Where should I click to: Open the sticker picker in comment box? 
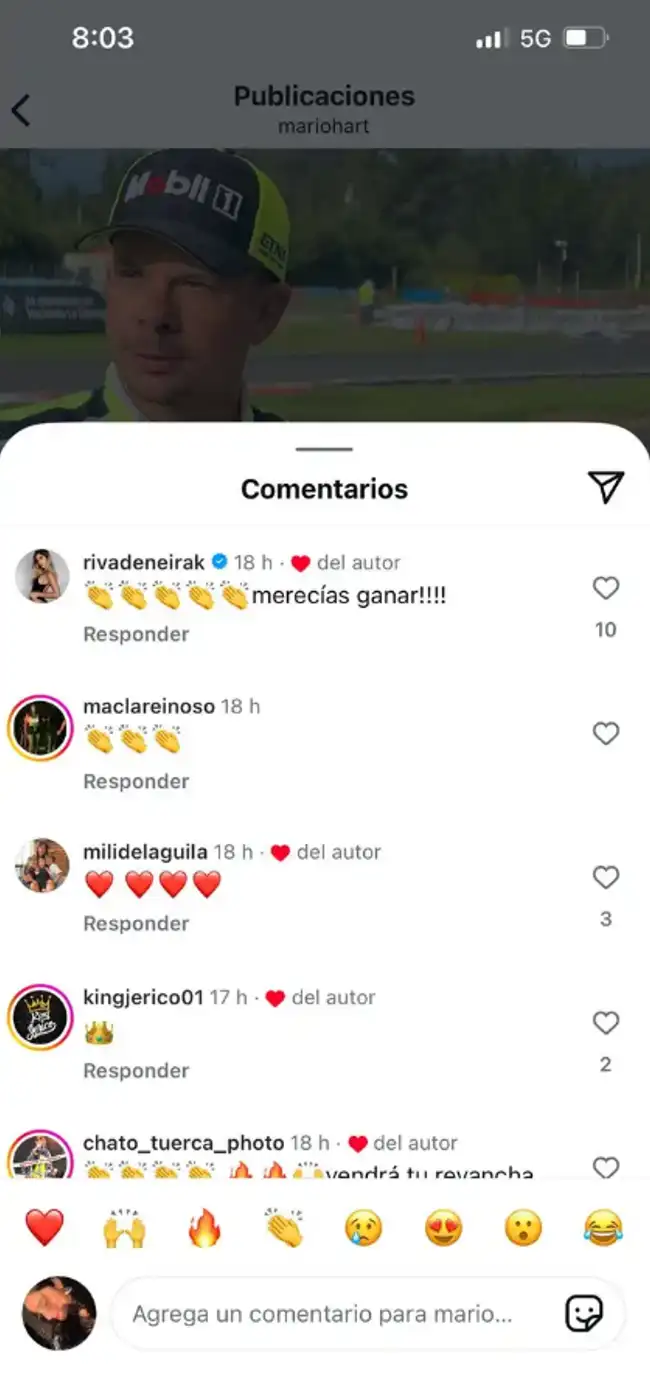[584, 1313]
